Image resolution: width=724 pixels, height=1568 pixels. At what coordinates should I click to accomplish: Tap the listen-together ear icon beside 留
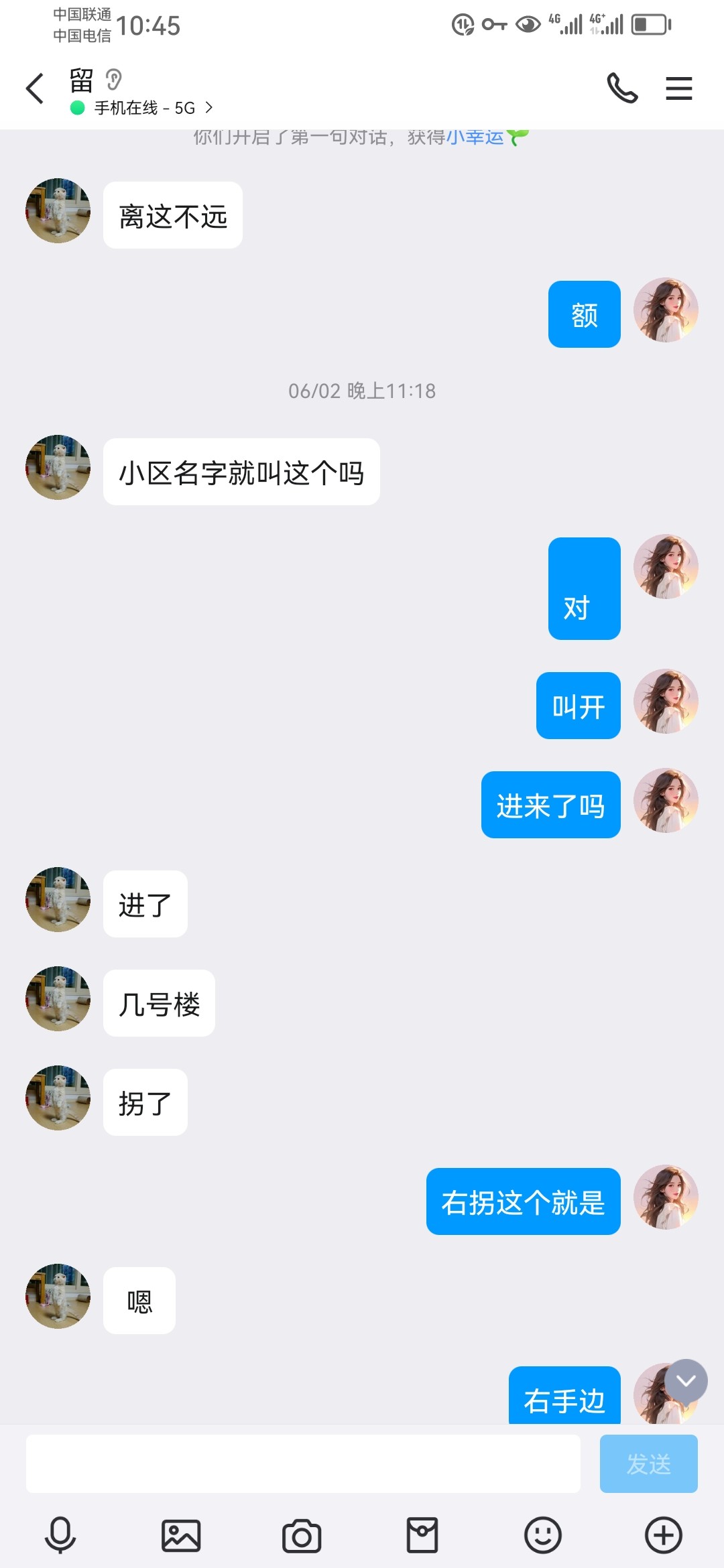(113, 80)
